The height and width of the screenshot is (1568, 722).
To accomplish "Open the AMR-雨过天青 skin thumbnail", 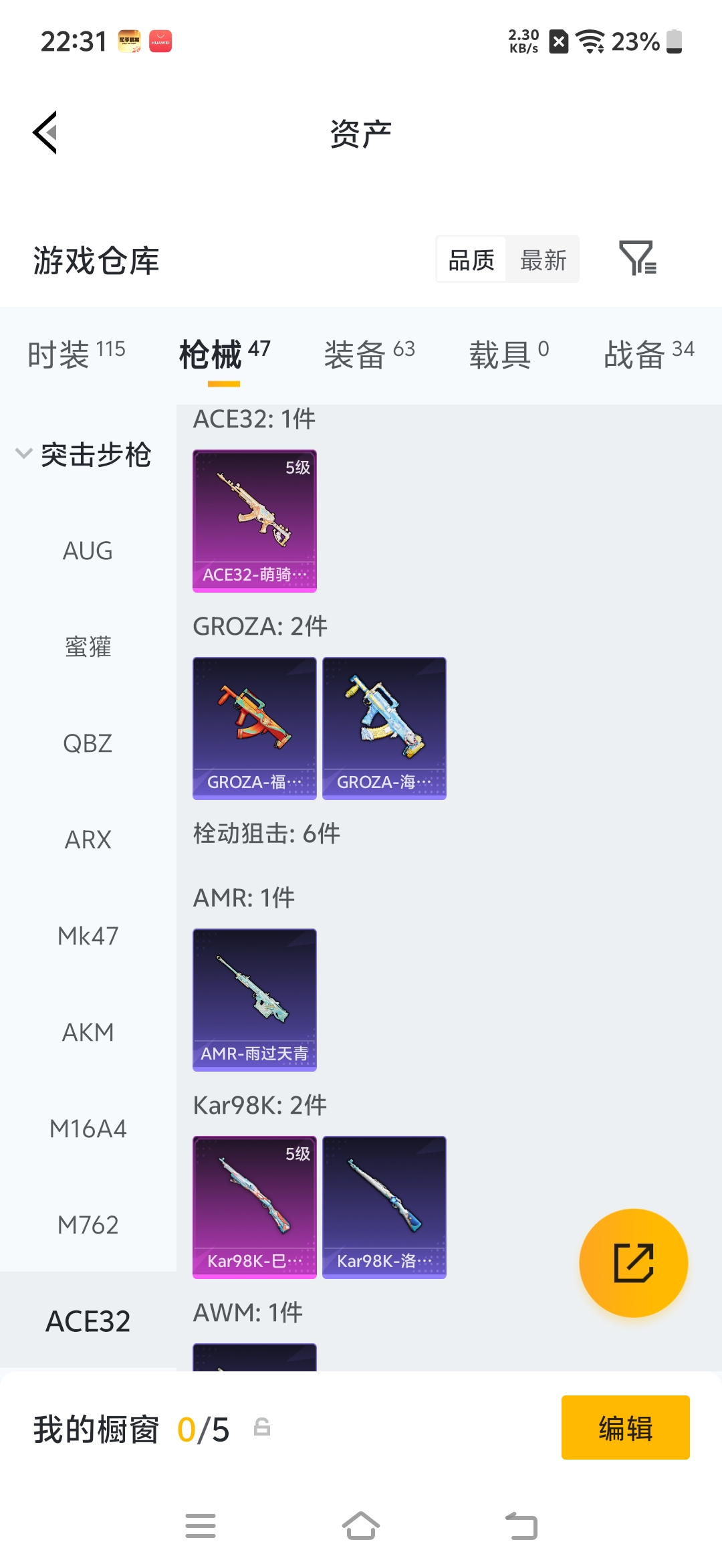I will (x=254, y=1001).
